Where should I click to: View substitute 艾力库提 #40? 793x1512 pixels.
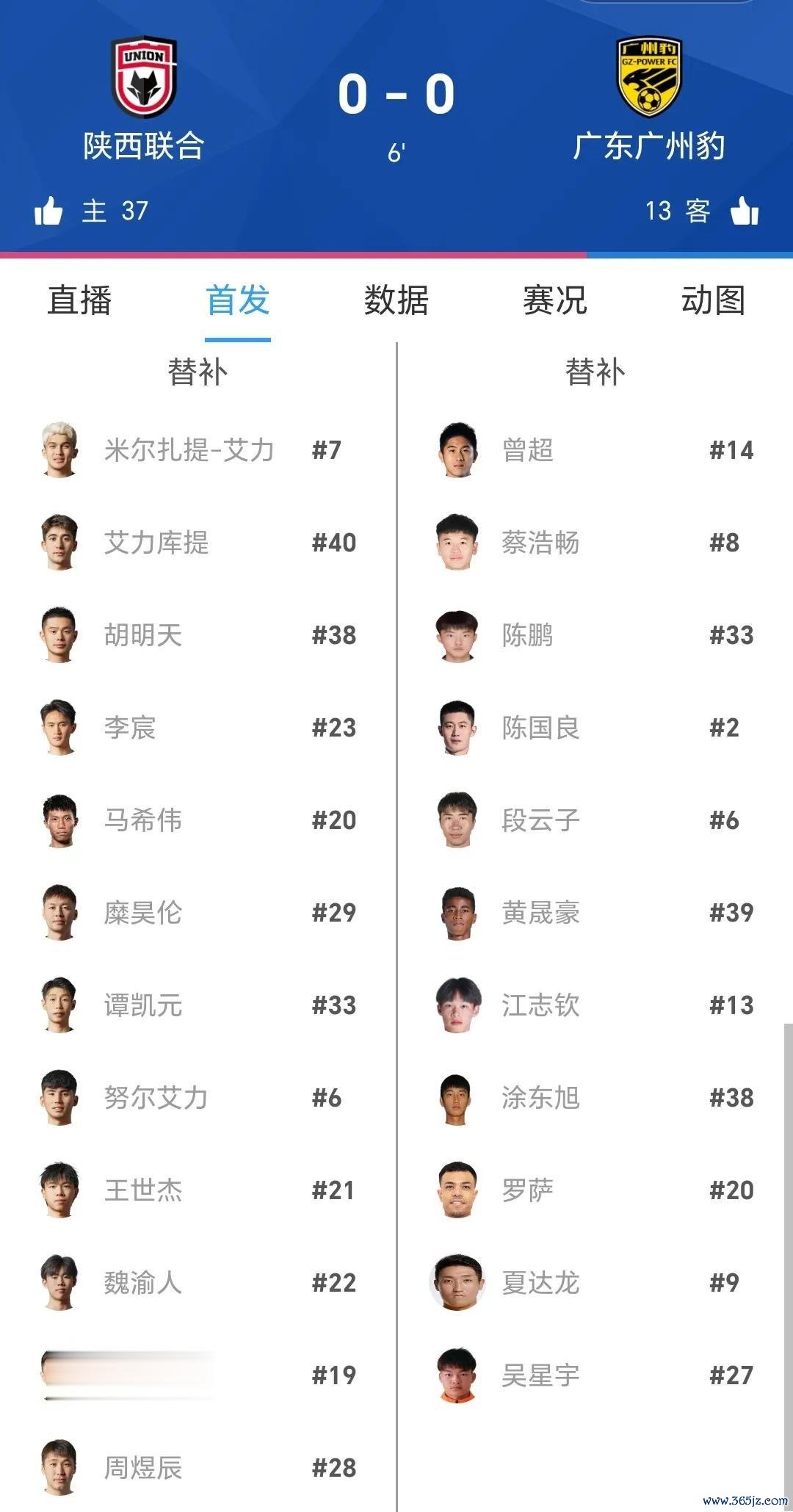point(156,543)
